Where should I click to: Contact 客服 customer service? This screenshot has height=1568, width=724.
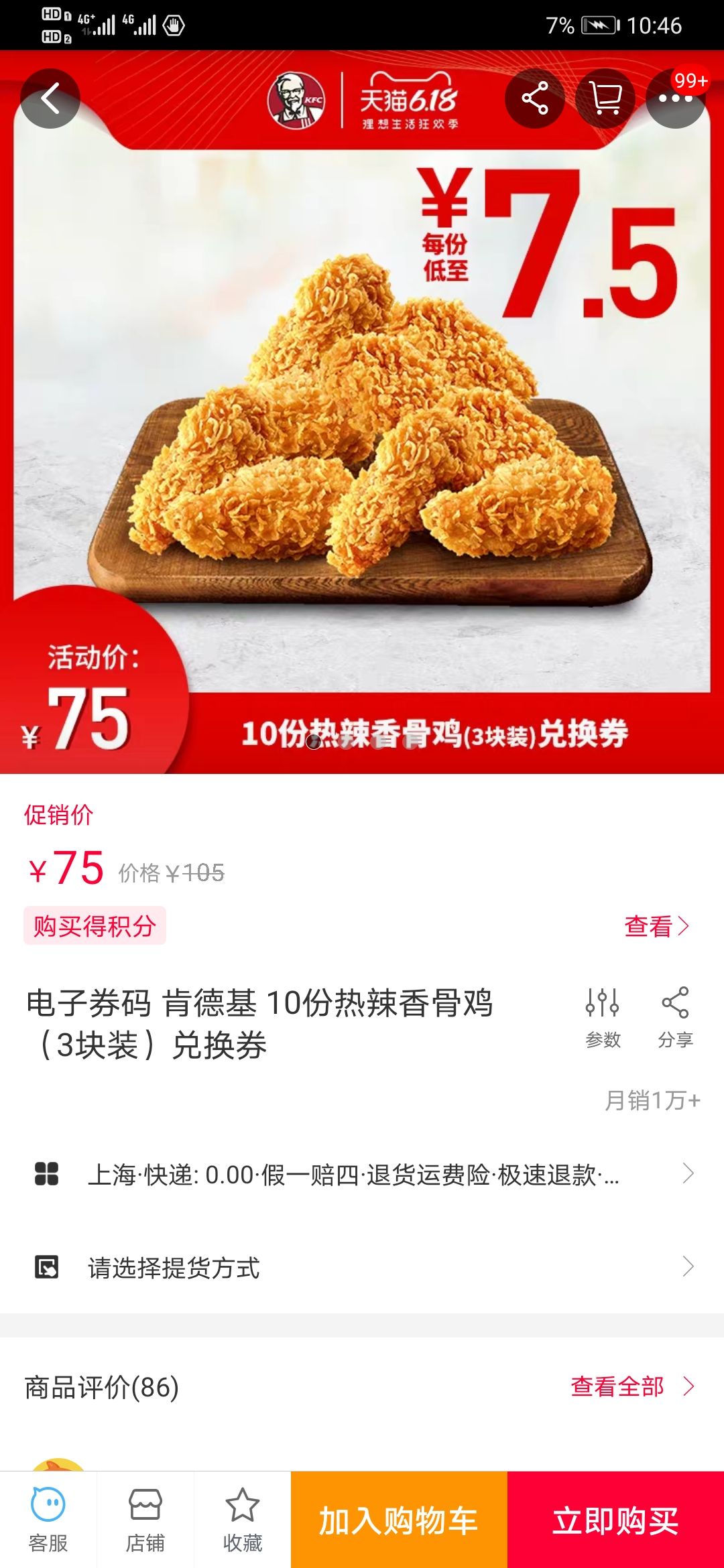(x=48, y=1520)
